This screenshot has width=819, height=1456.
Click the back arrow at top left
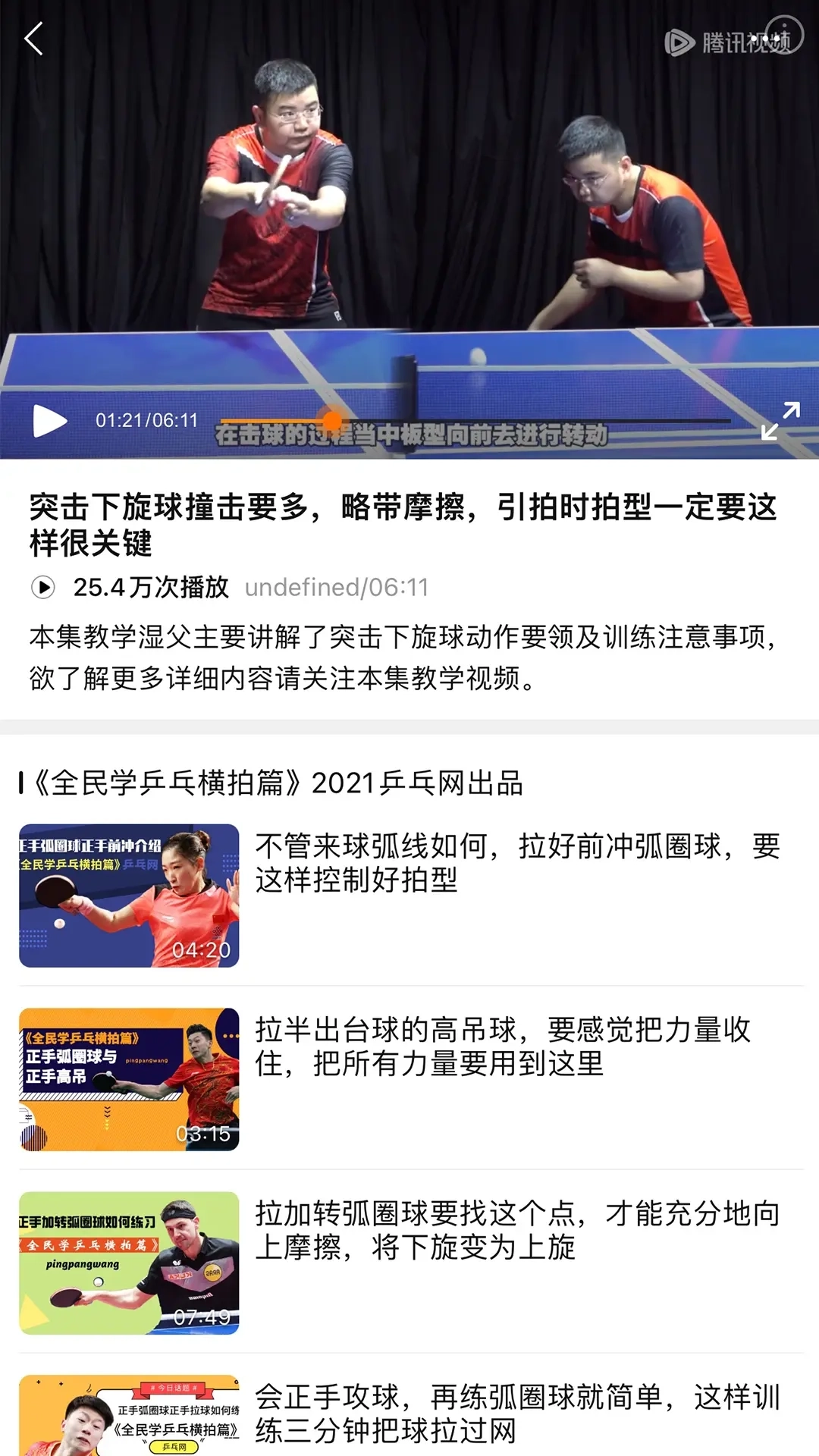[33, 39]
